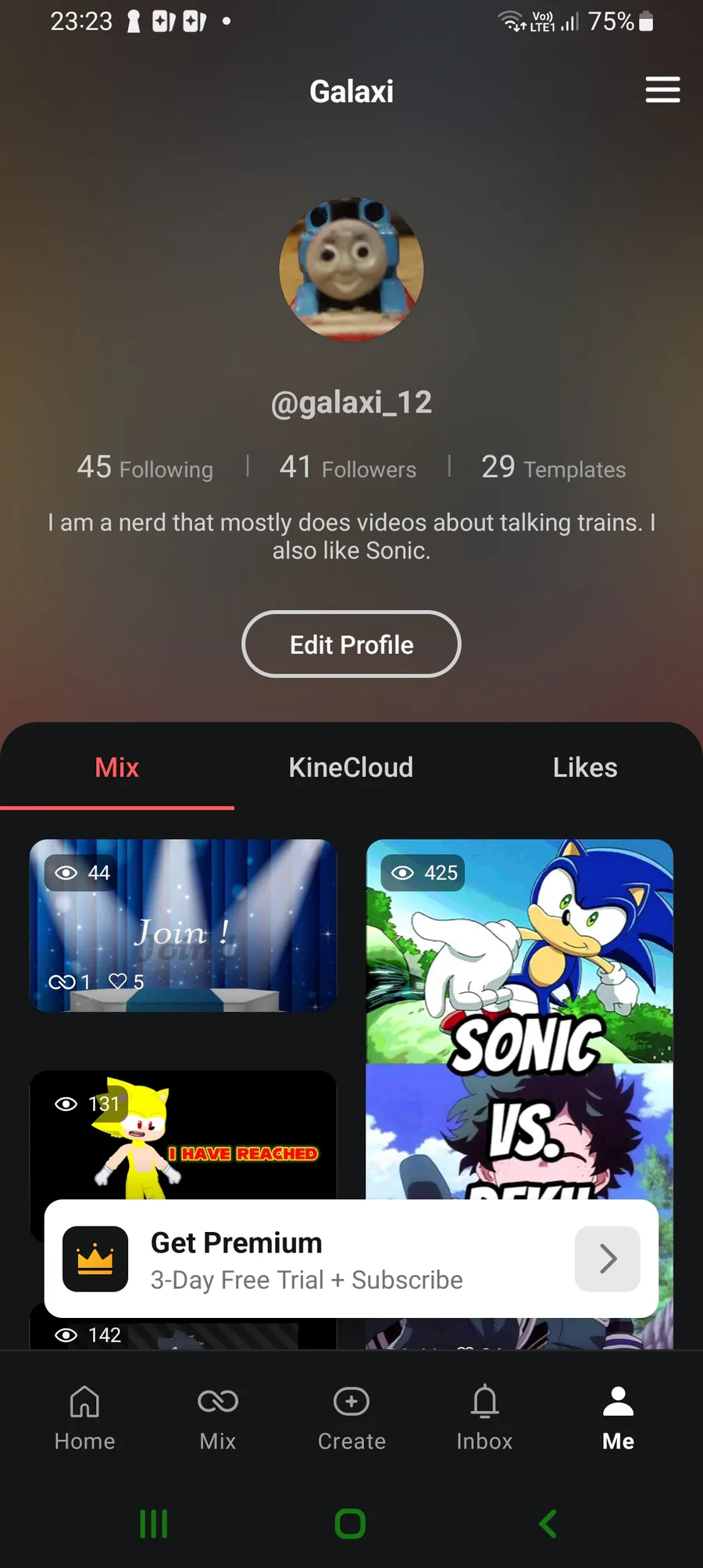Tap the Edit Profile button

[351, 645]
